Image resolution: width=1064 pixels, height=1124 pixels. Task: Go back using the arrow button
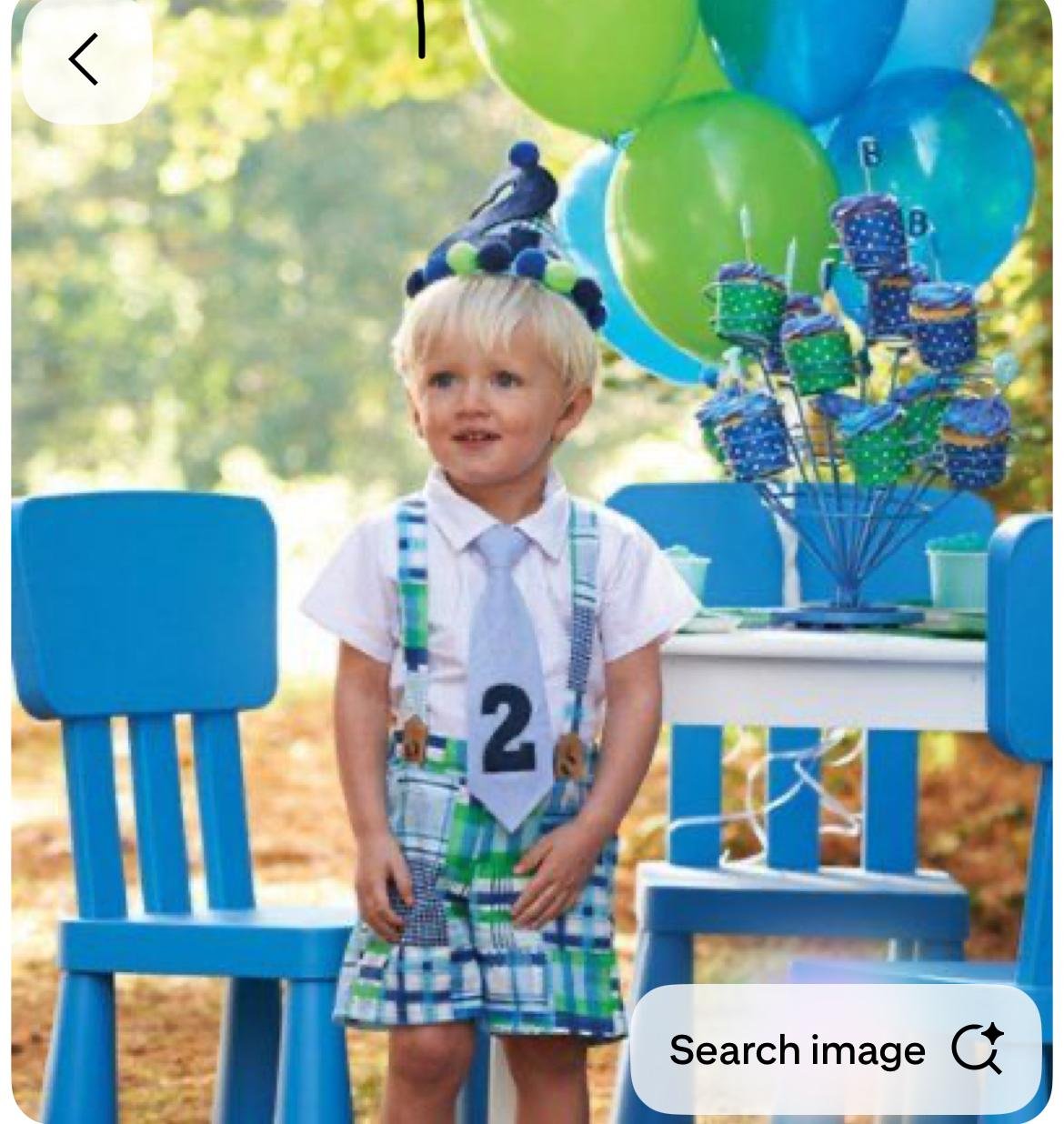[85, 61]
